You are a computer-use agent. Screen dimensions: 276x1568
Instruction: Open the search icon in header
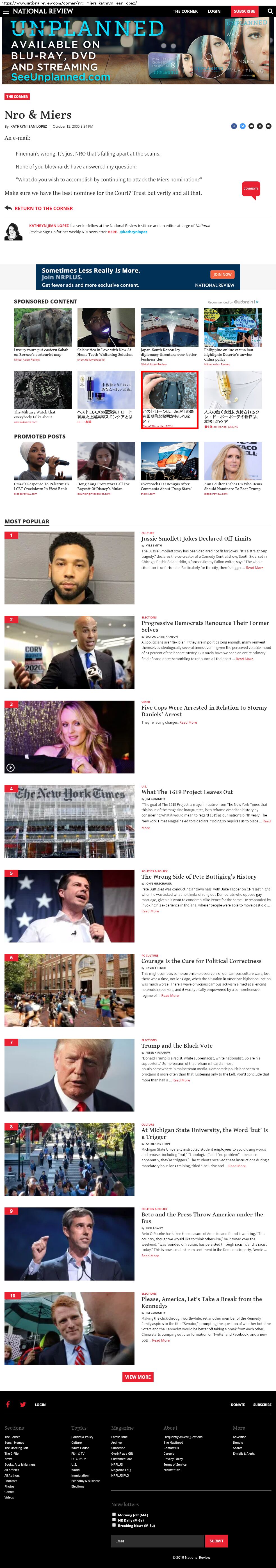click(x=270, y=11)
